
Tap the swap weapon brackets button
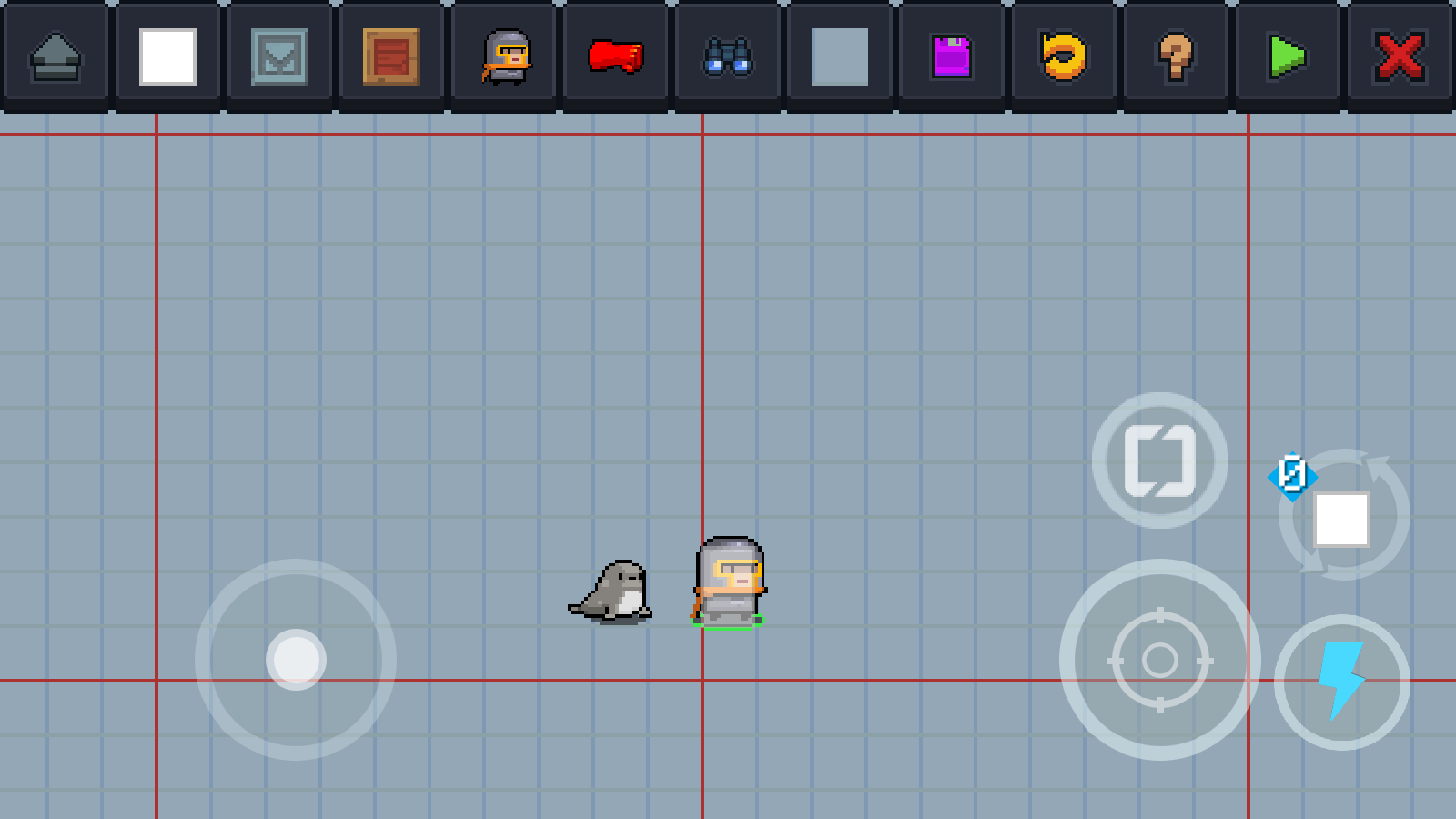click(1159, 460)
